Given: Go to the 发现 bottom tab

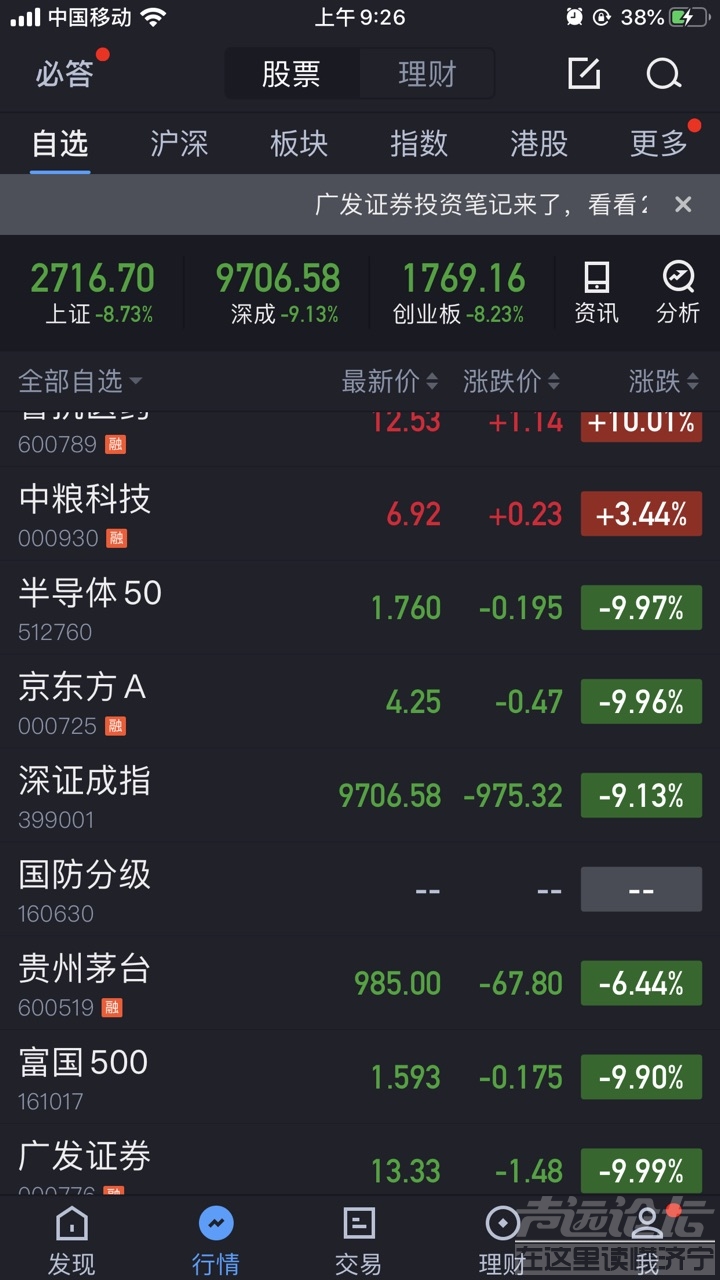Looking at the screenshot, I should (72, 1240).
